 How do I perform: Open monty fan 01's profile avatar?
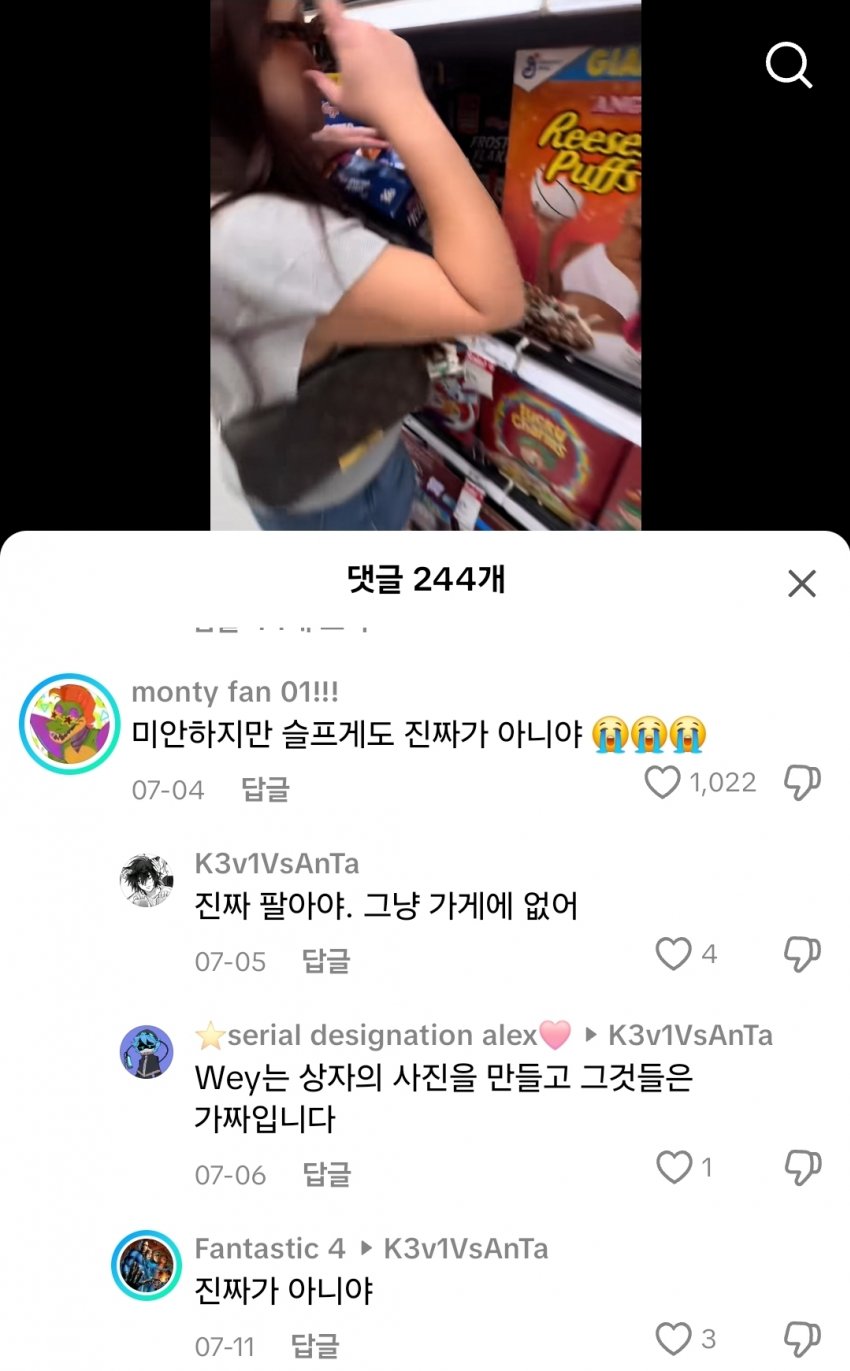pos(68,722)
